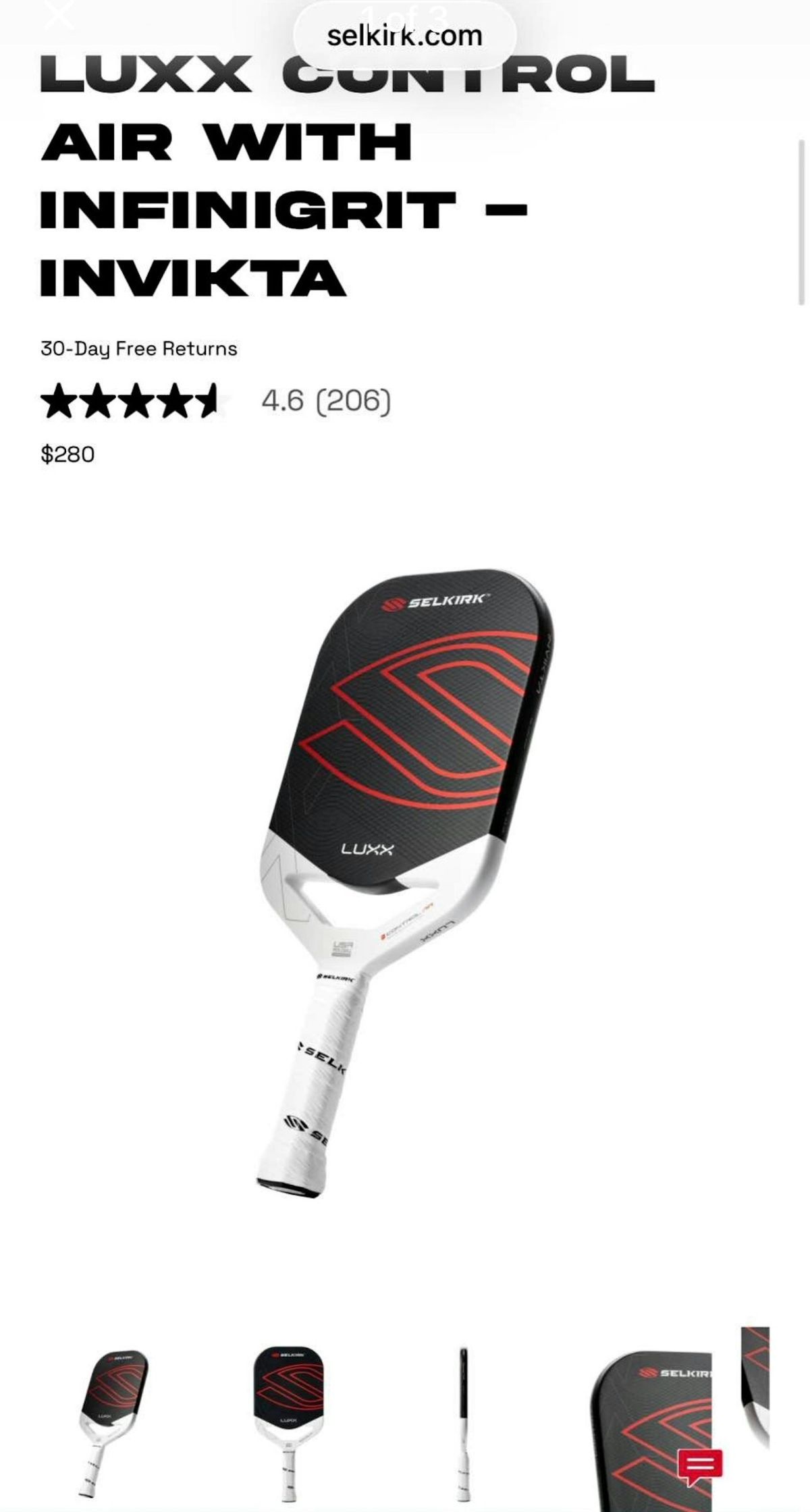Tap the selkirk.com address pill
The height and width of the screenshot is (1512, 810).
pyautogui.click(x=405, y=35)
